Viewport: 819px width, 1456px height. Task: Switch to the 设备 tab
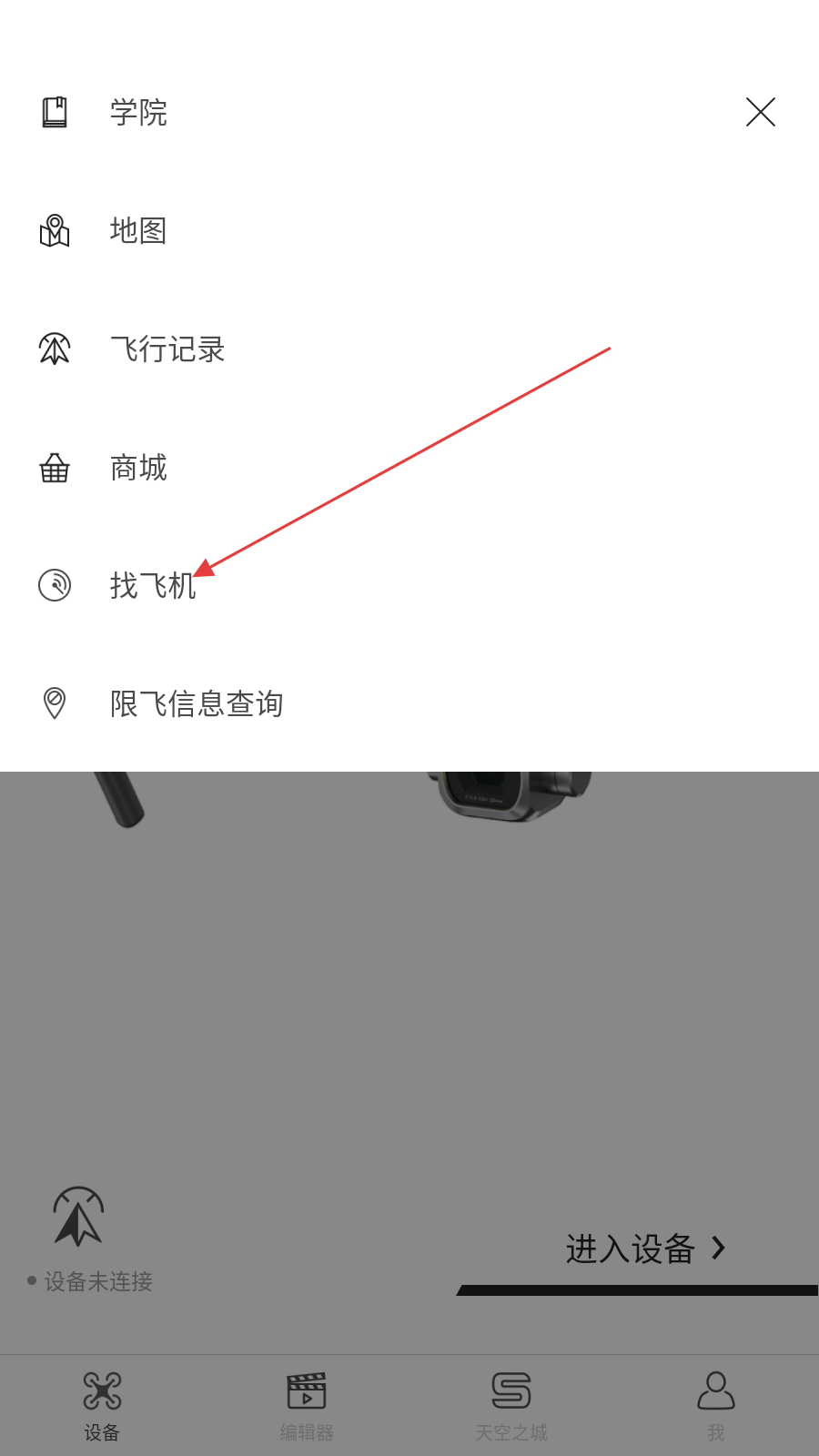[102, 1406]
